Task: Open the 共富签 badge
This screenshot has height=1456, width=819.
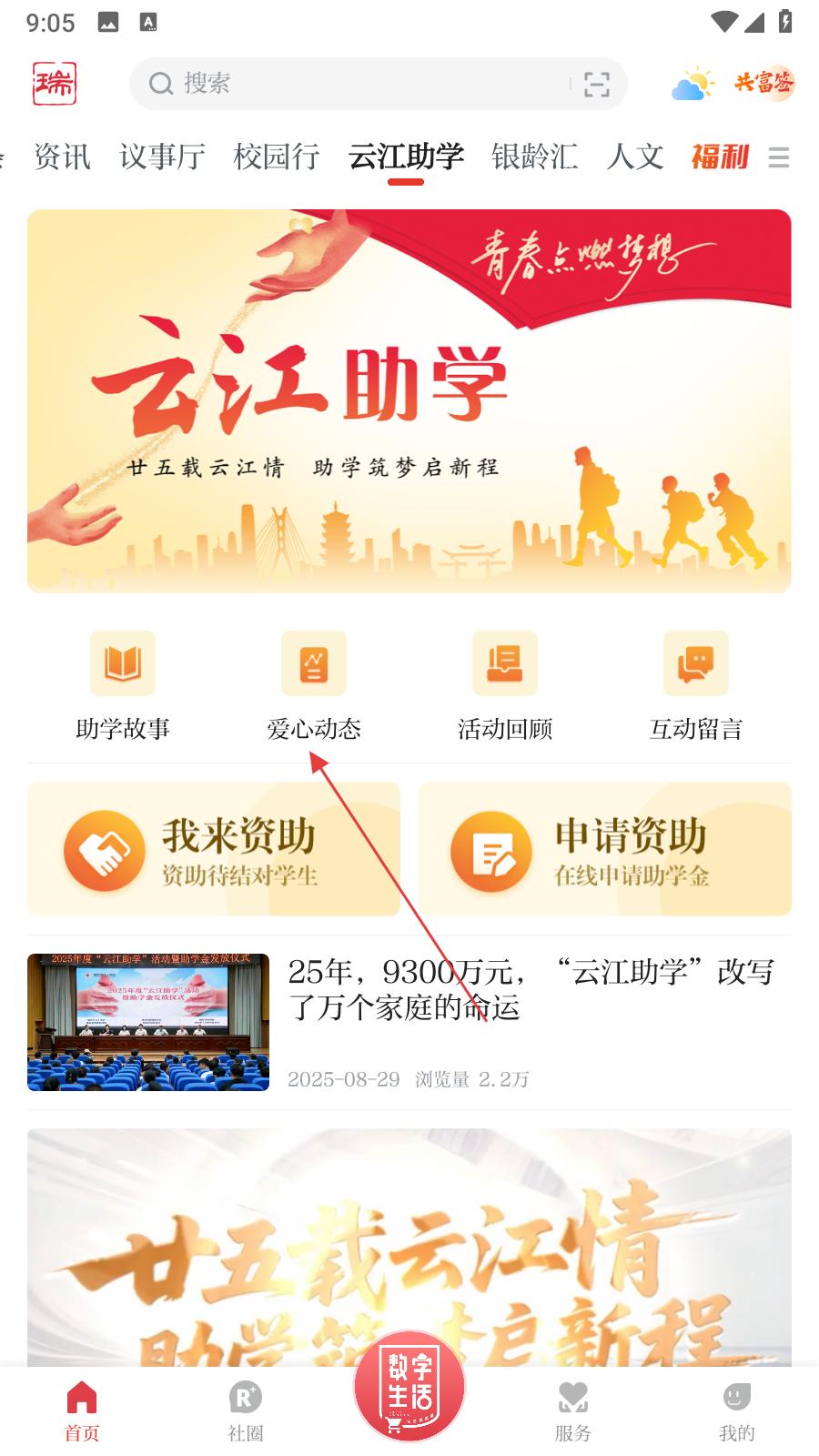Action: (764, 84)
